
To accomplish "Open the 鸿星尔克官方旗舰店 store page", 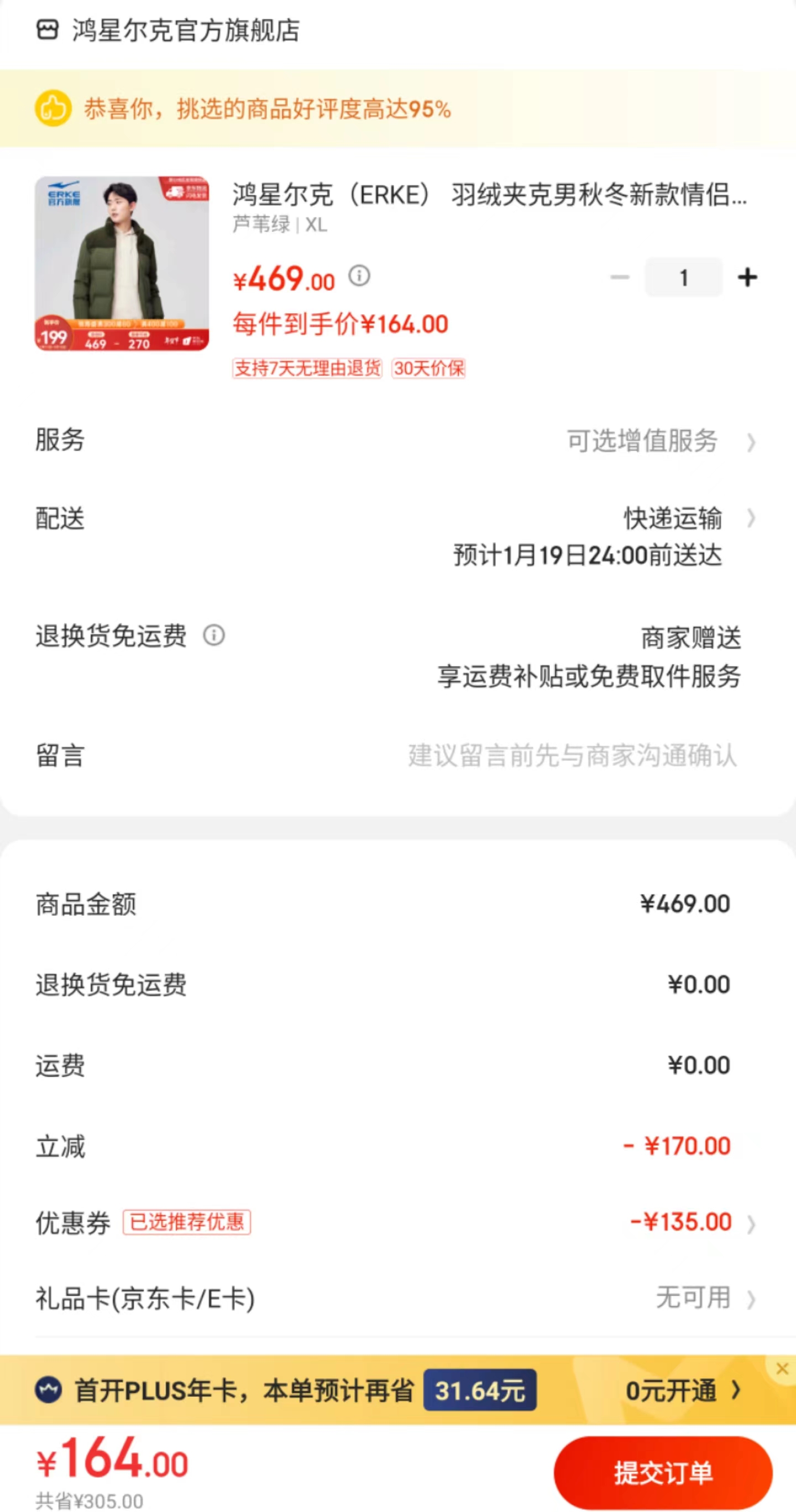I will pyautogui.click(x=185, y=30).
